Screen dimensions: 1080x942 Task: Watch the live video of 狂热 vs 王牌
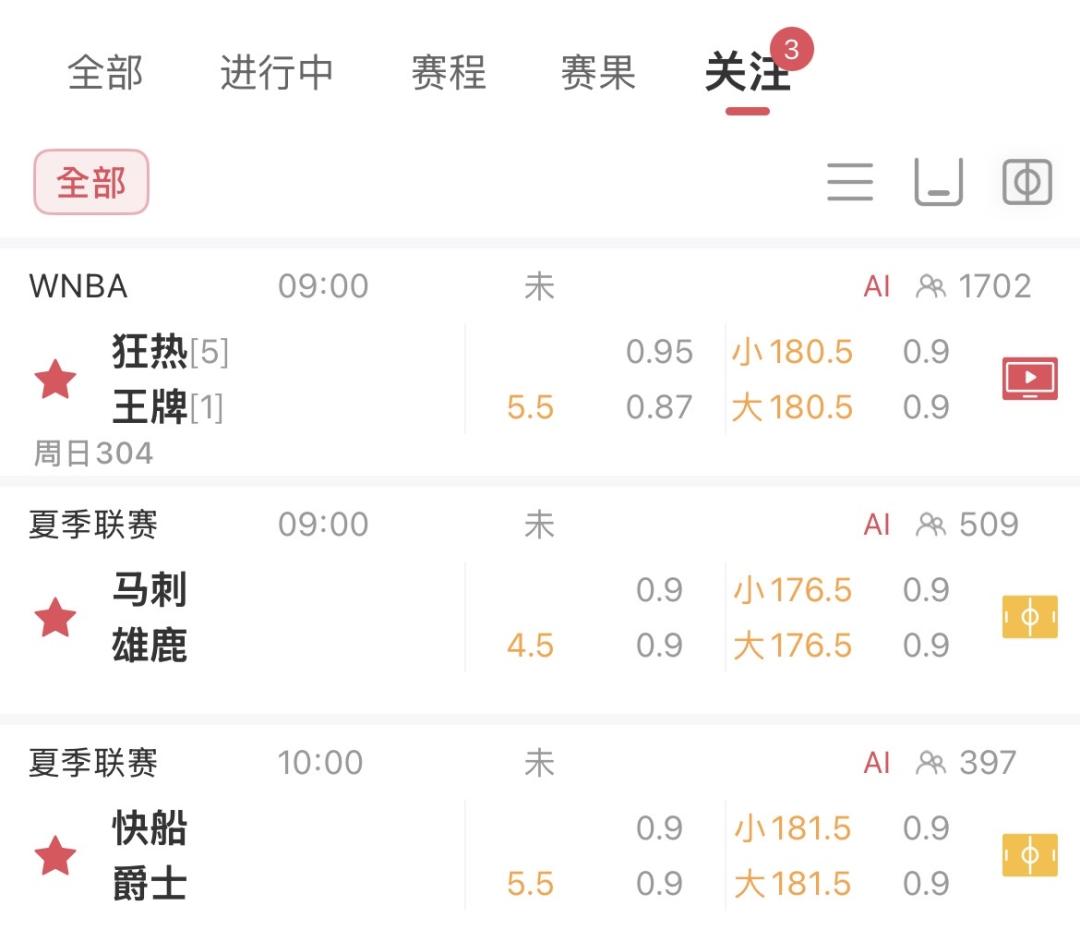click(x=1030, y=378)
